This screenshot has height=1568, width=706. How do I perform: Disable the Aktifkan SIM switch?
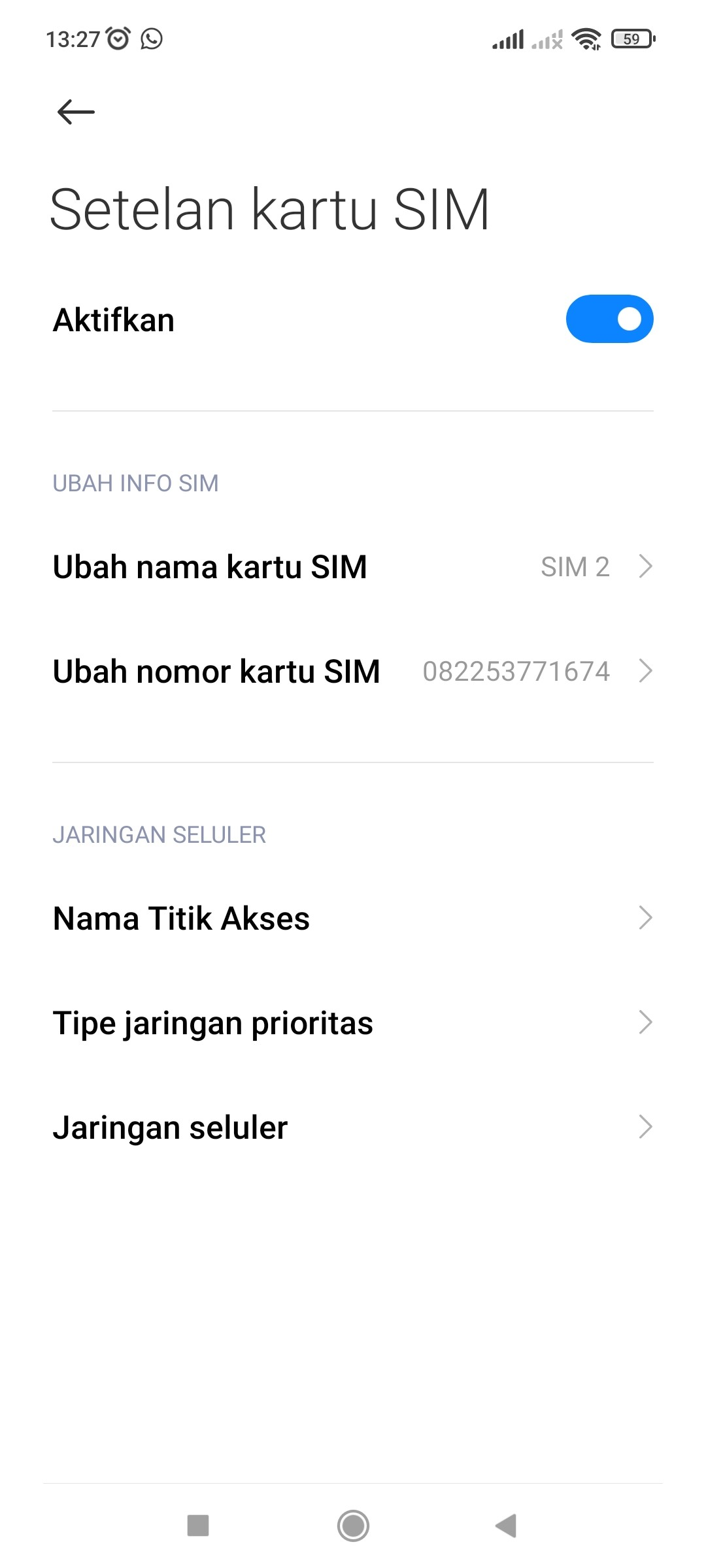pyautogui.click(x=609, y=319)
